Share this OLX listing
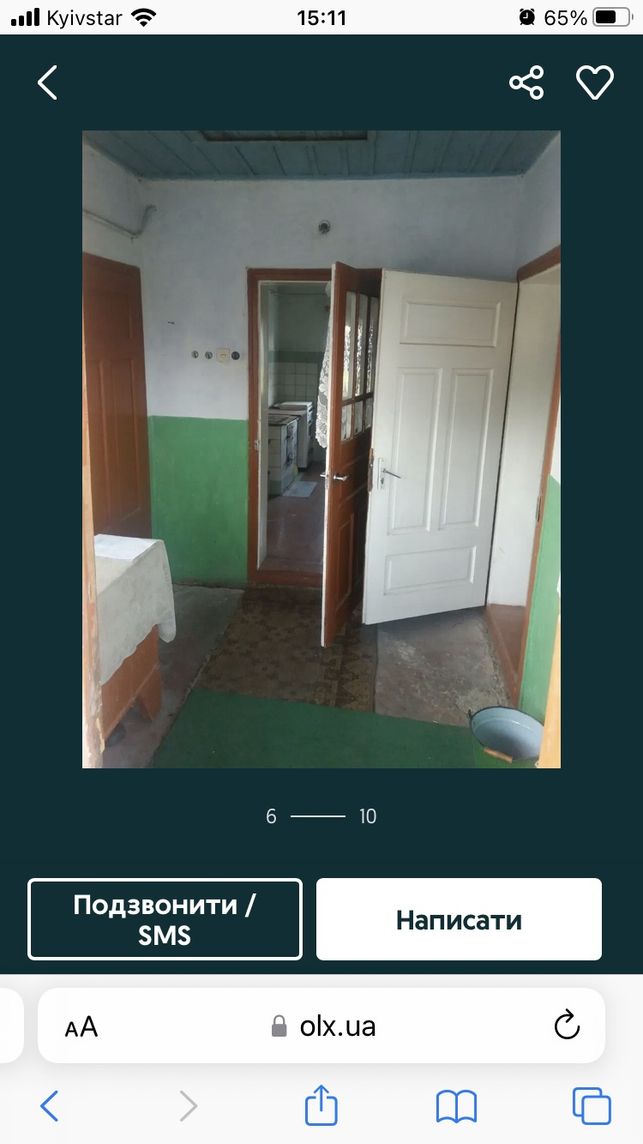Image resolution: width=643 pixels, height=1144 pixels. (526, 82)
